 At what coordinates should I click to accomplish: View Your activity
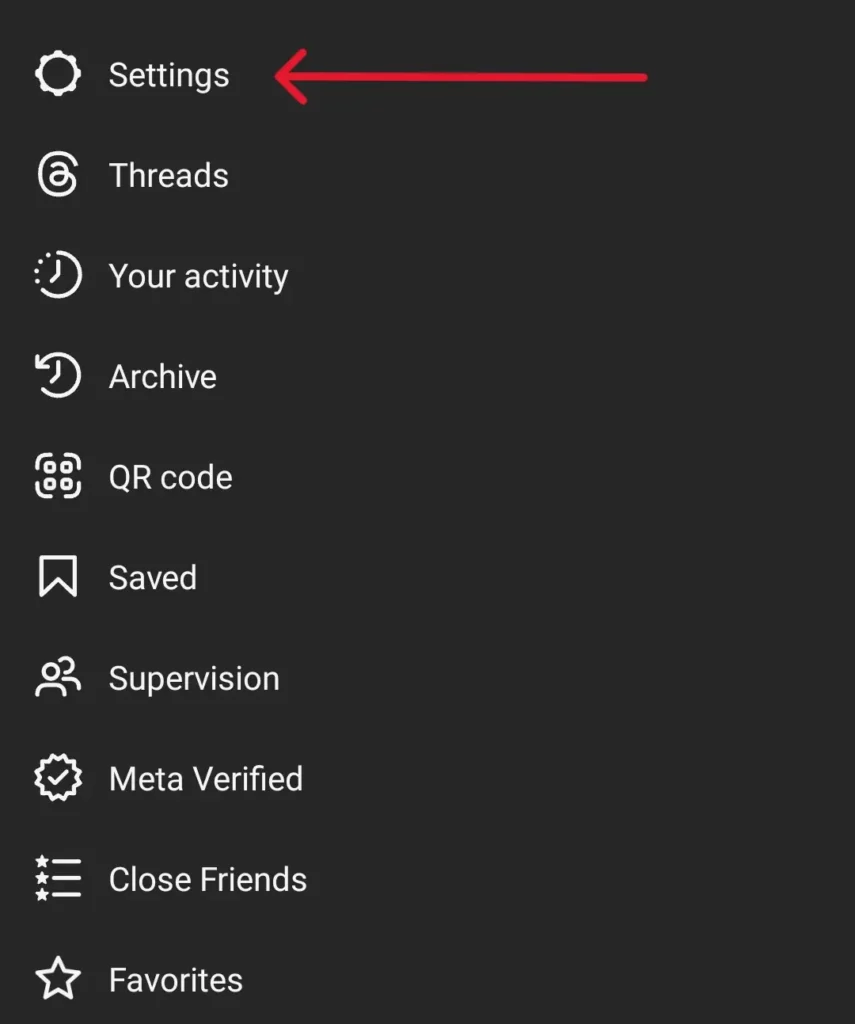tap(198, 277)
